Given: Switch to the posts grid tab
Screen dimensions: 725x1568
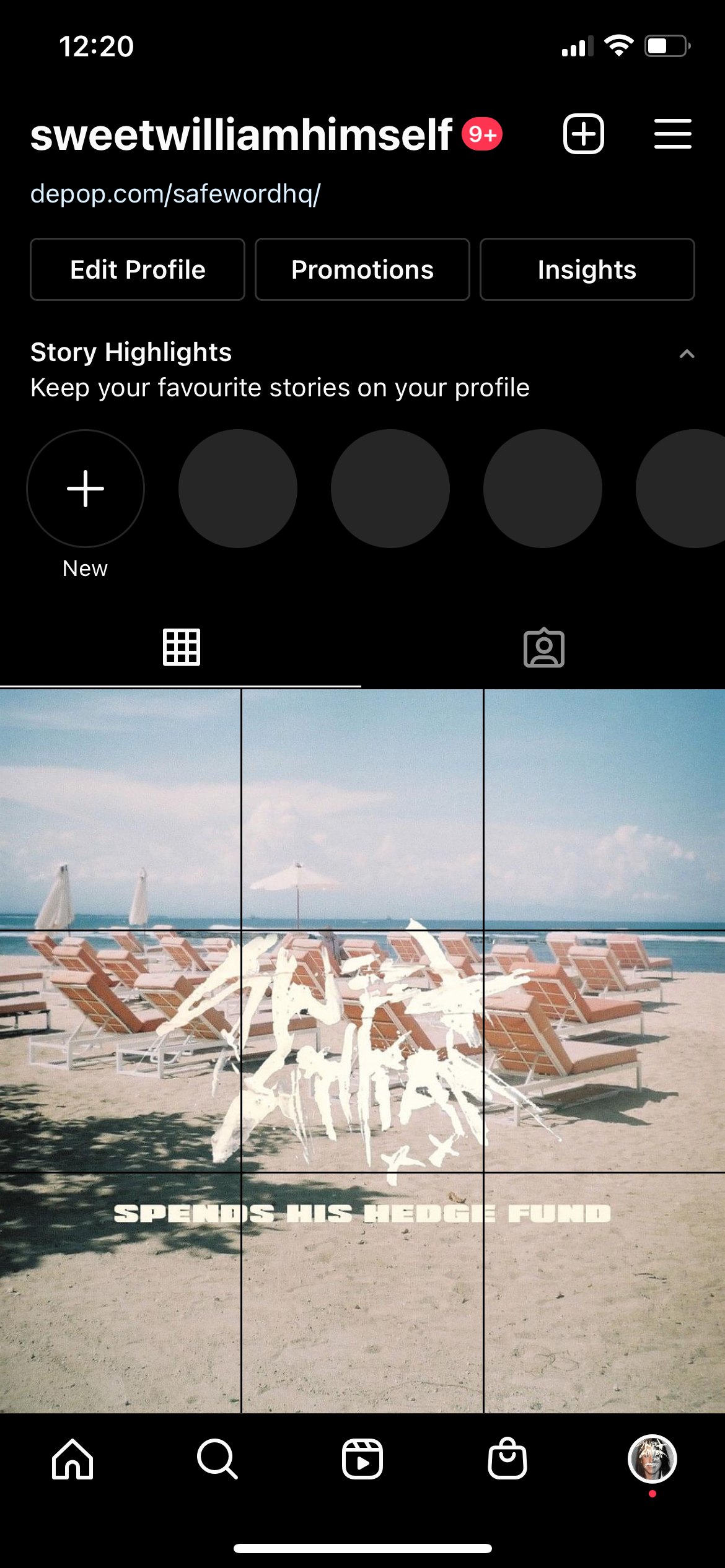Looking at the screenshot, I should [x=181, y=647].
